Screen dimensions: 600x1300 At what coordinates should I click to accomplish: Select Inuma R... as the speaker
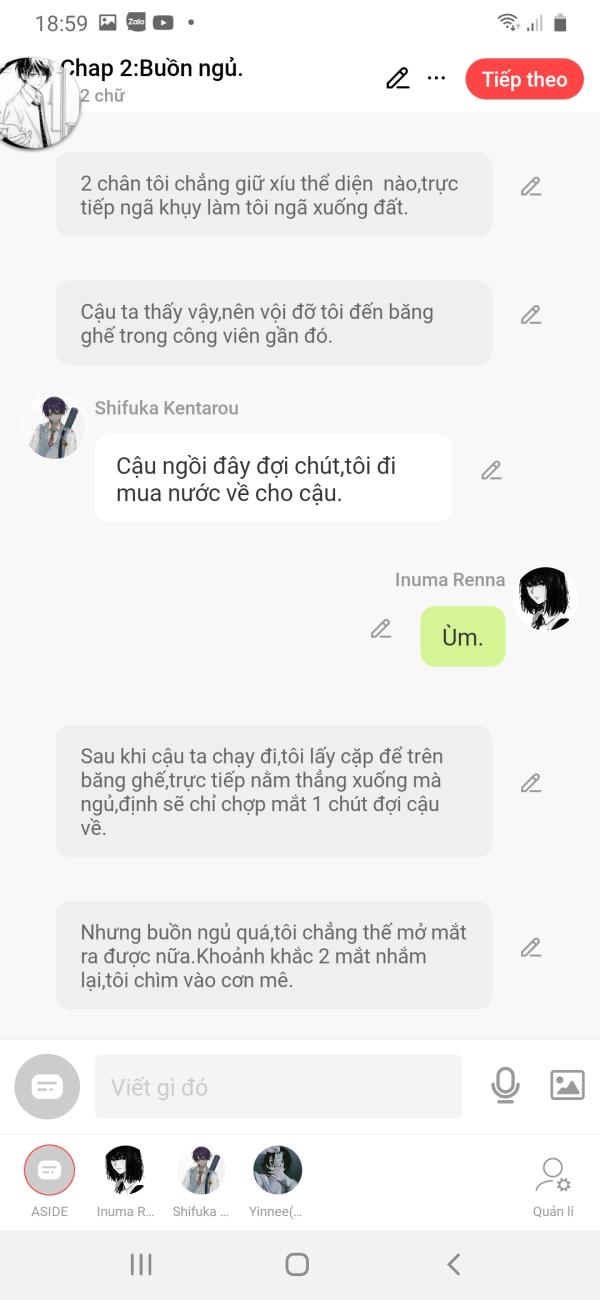[x=125, y=1171]
